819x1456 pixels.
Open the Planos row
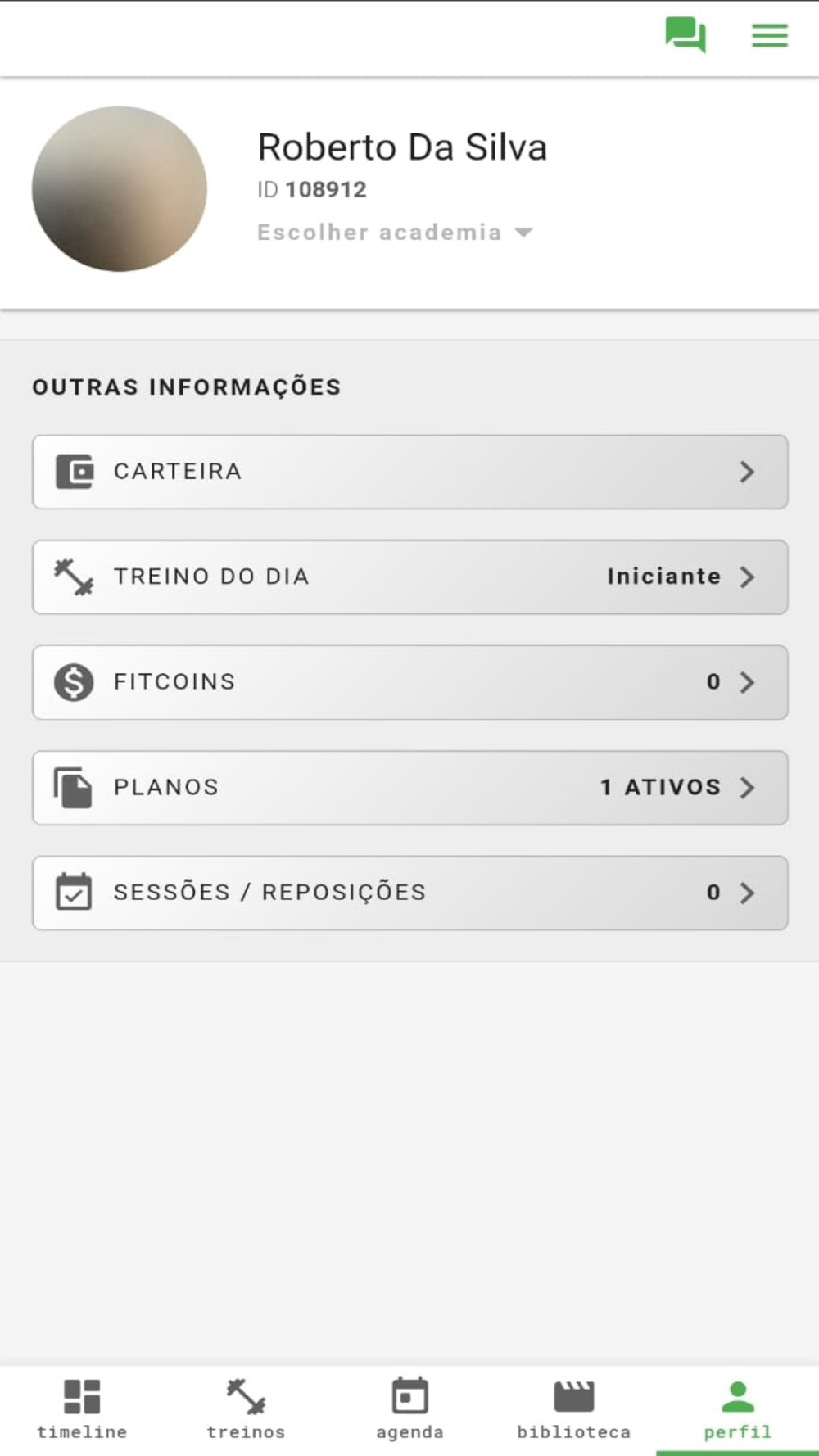pos(409,787)
